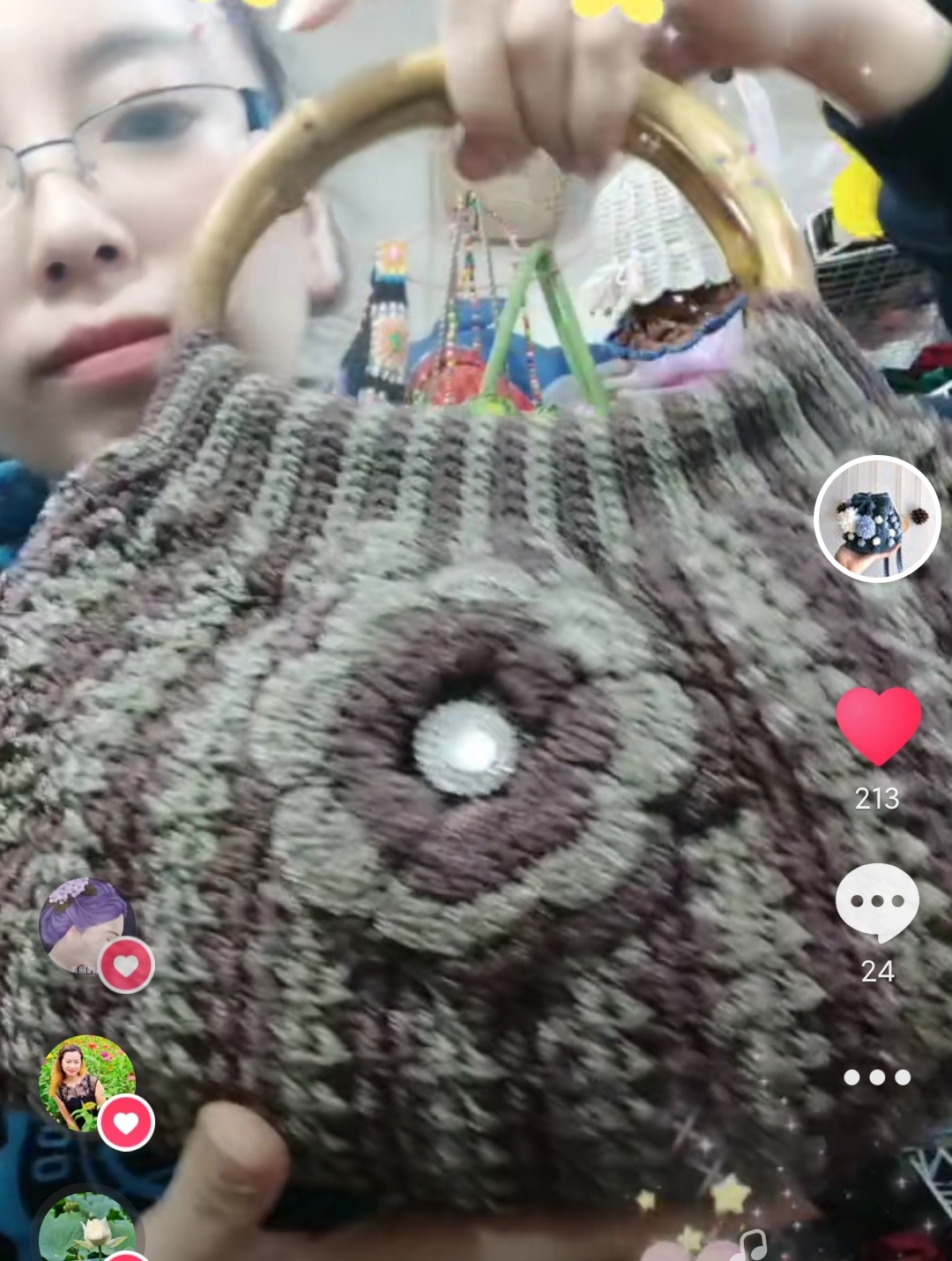Open the lotus flower user's avatar
952x1261 pixels.
[87, 1226]
